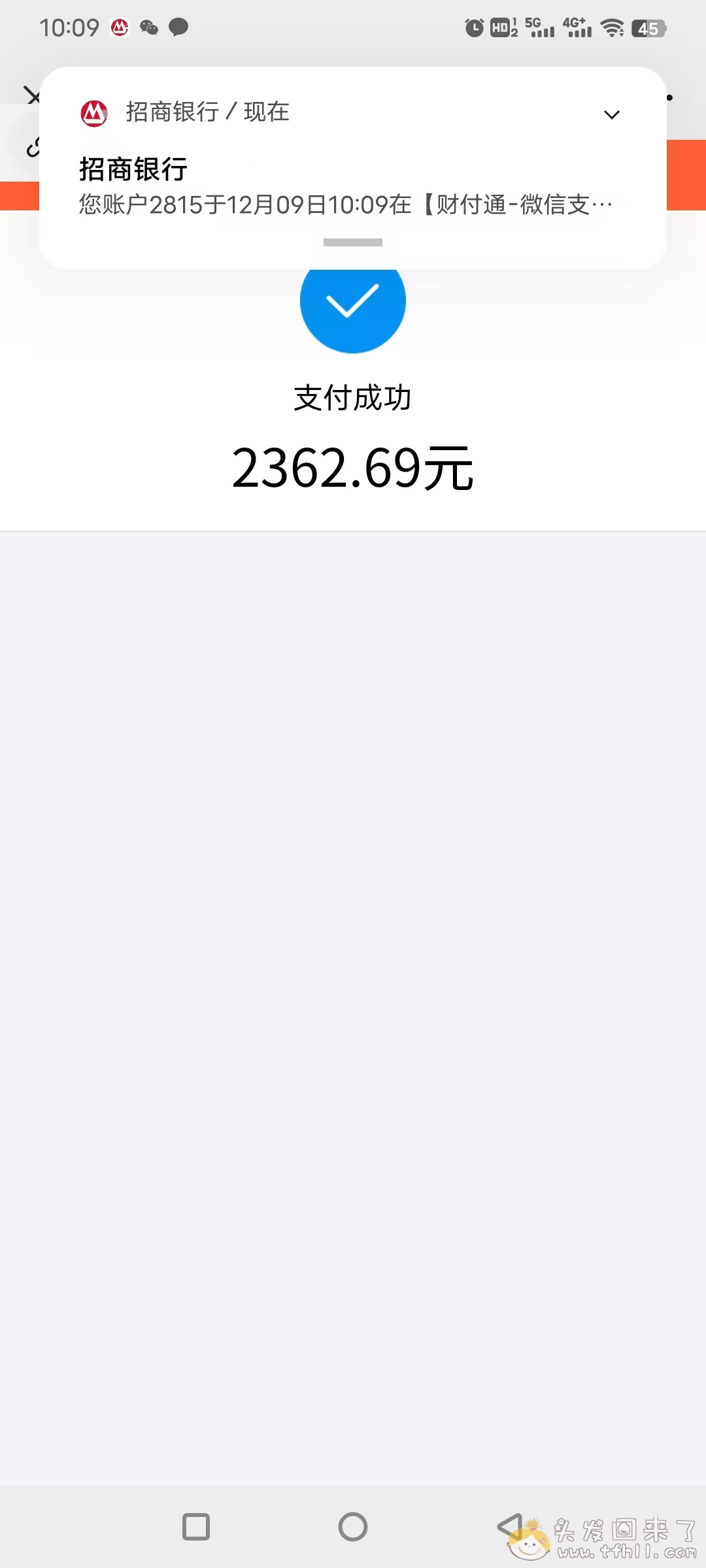Tap the 支付成功 status text
706x1568 pixels.
pos(352,397)
